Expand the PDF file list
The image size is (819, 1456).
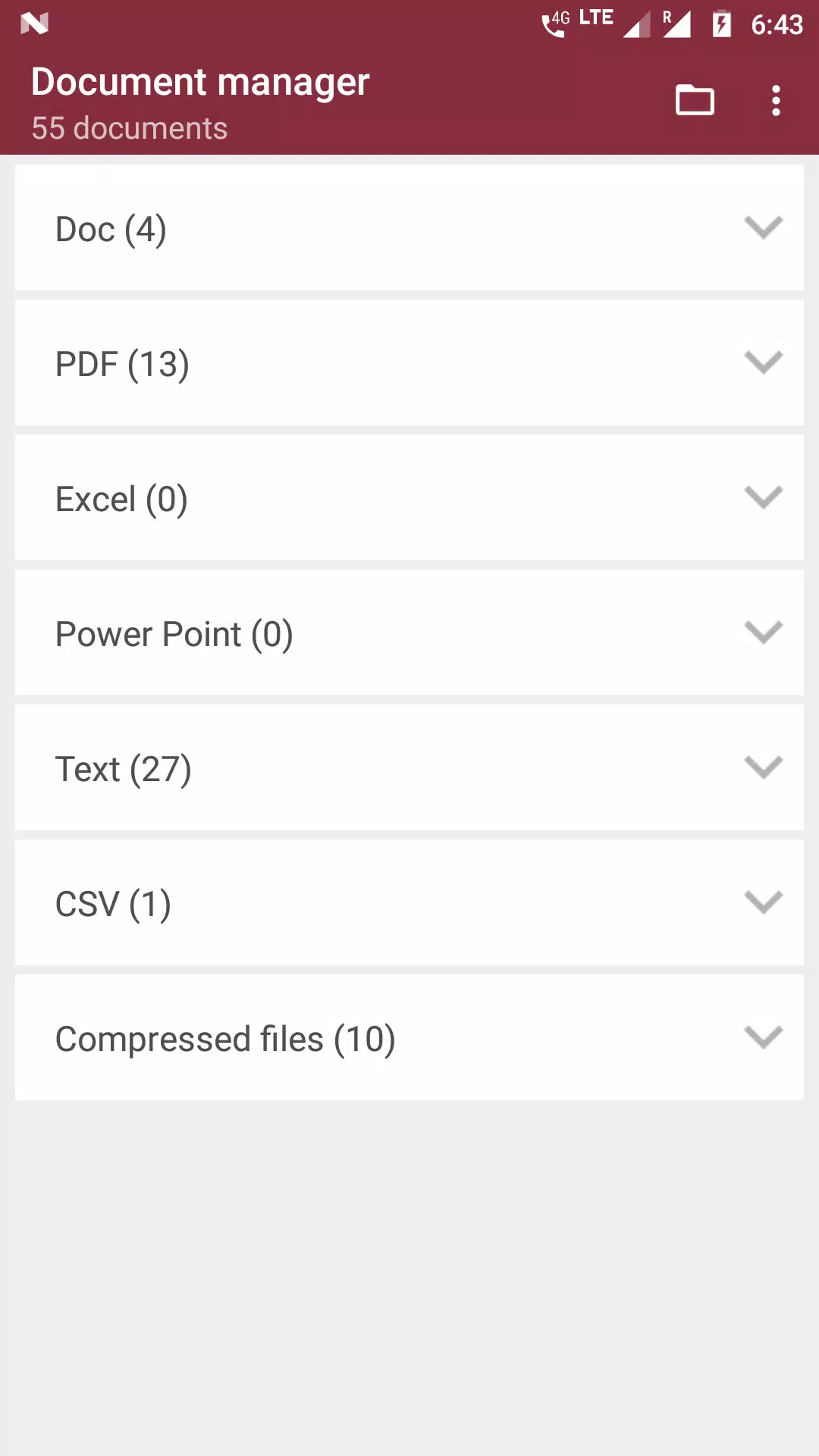coord(409,363)
